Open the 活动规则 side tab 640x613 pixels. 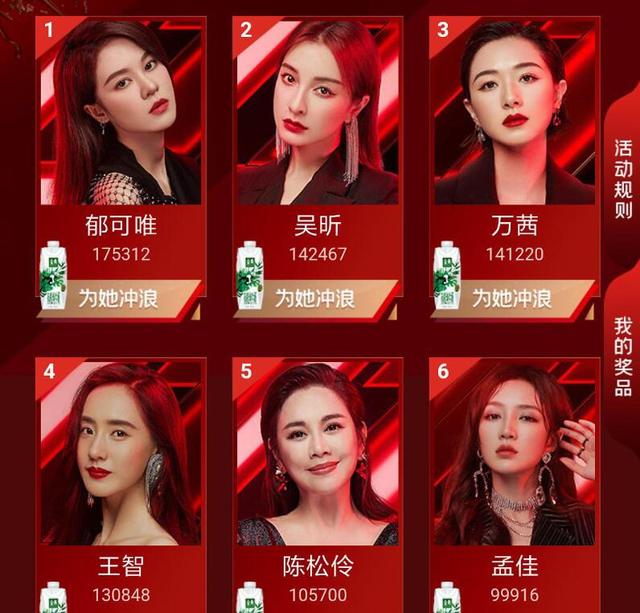(623, 179)
